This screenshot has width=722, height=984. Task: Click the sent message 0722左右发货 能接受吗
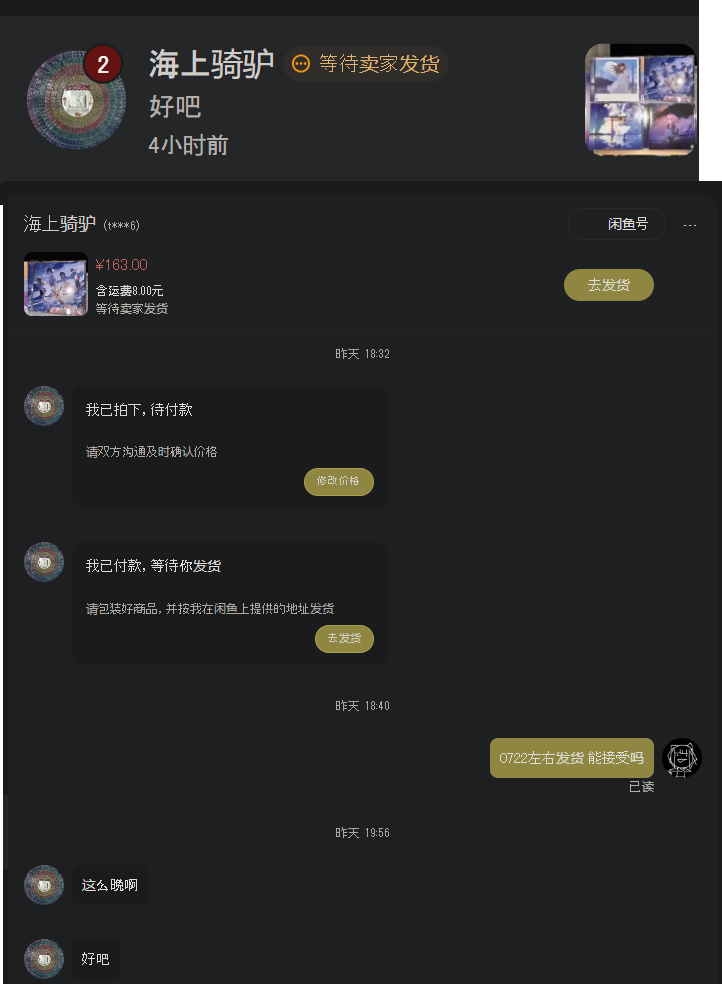point(571,758)
